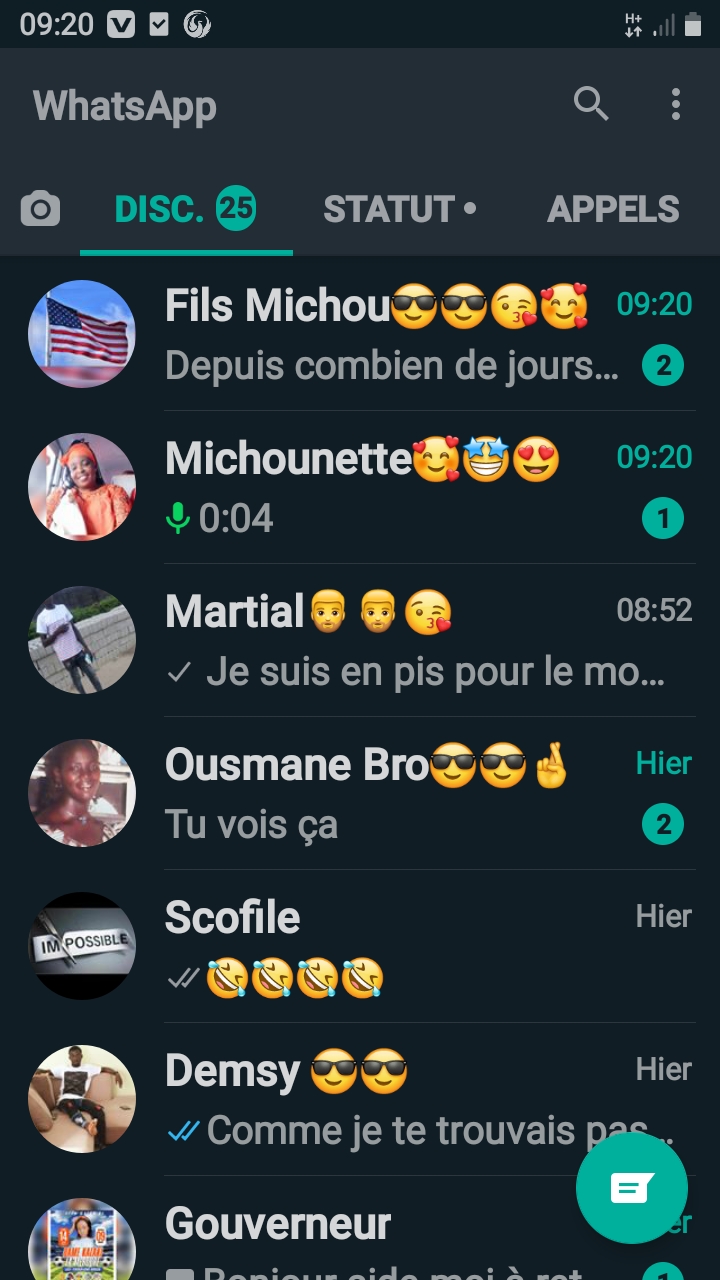Switch to the STATUT tab
The width and height of the screenshot is (720, 1280).
click(399, 209)
